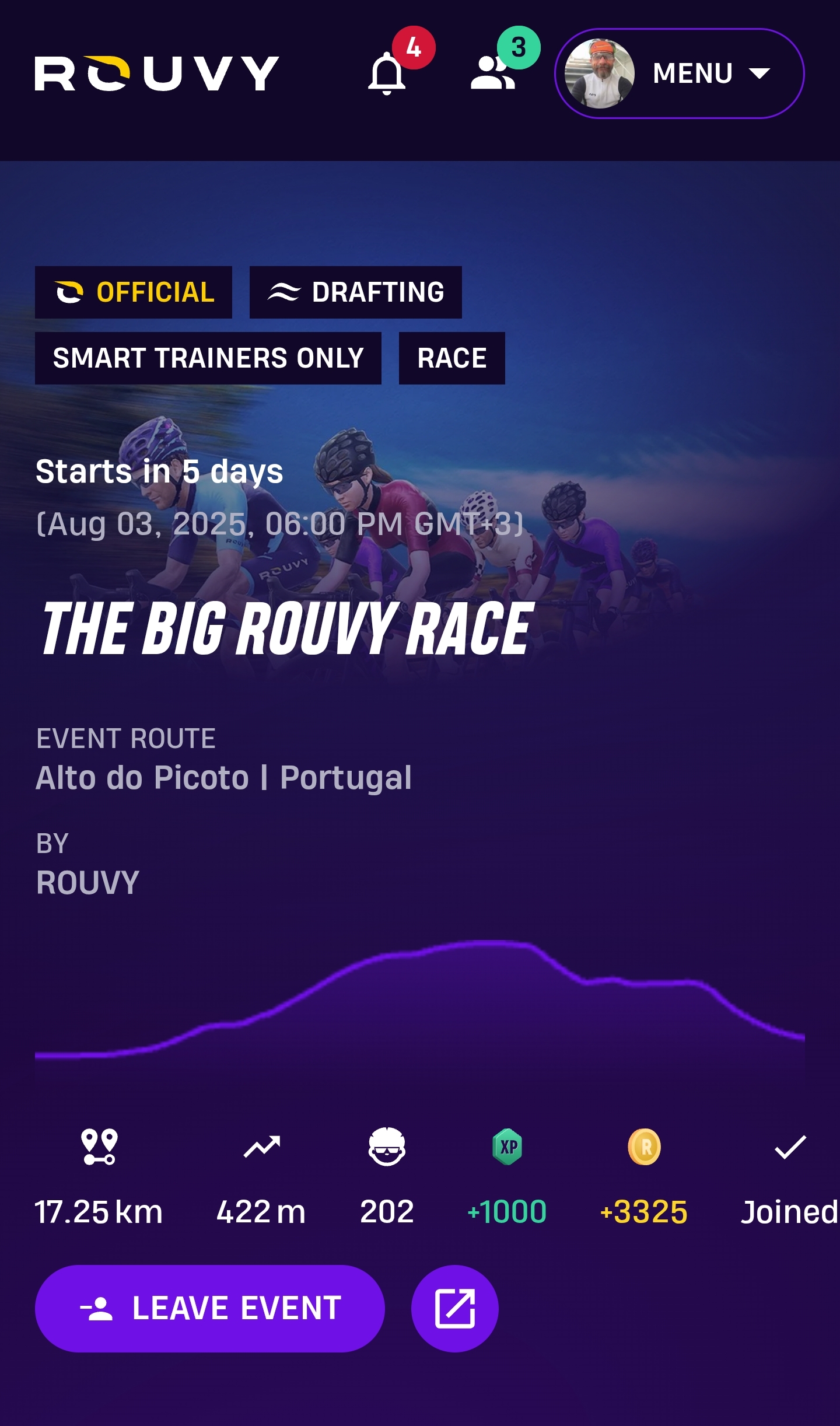Leave the Big ROUVY Race event
This screenshot has width=840, height=1426.
[x=210, y=1308]
